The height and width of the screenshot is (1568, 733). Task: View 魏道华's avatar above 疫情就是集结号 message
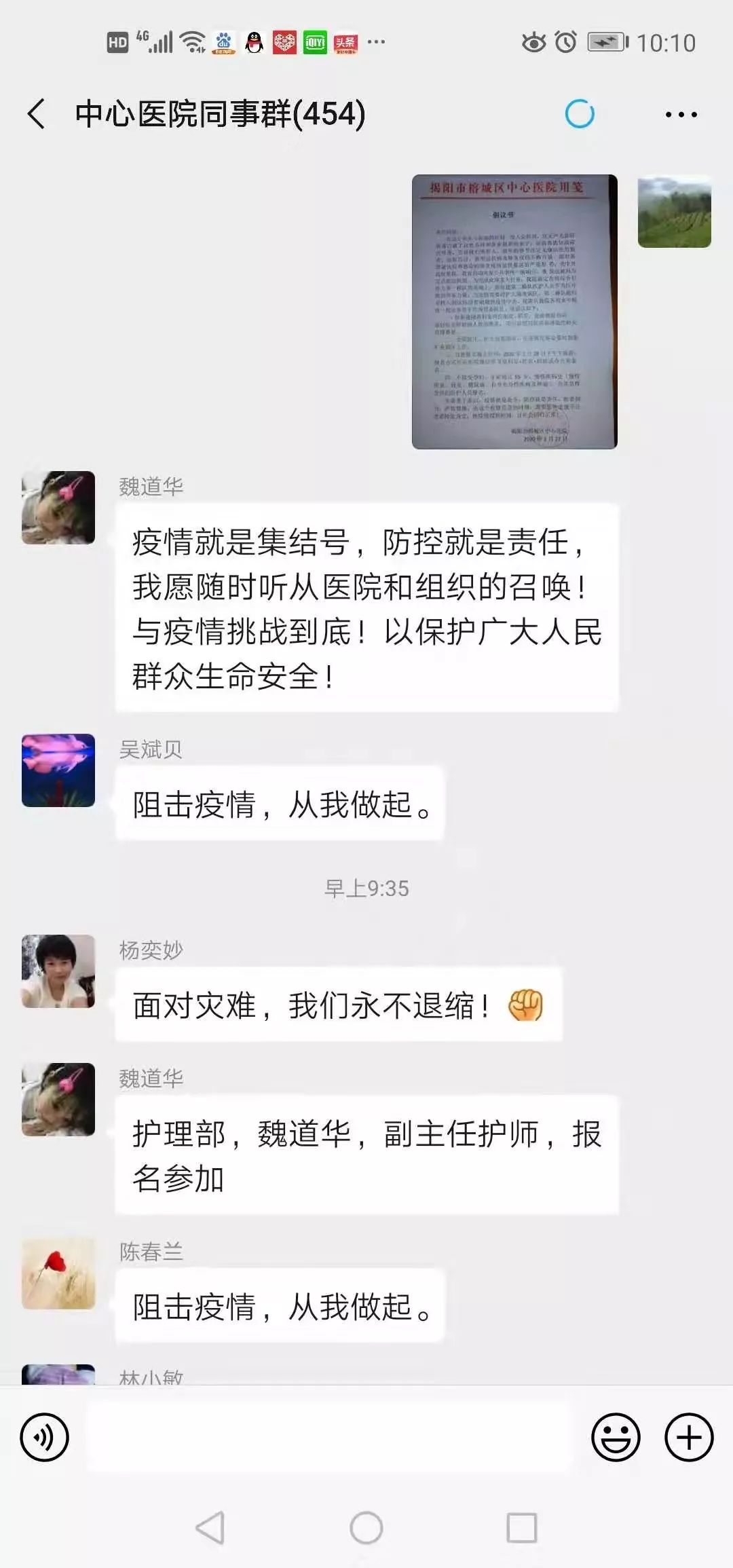(x=58, y=508)
